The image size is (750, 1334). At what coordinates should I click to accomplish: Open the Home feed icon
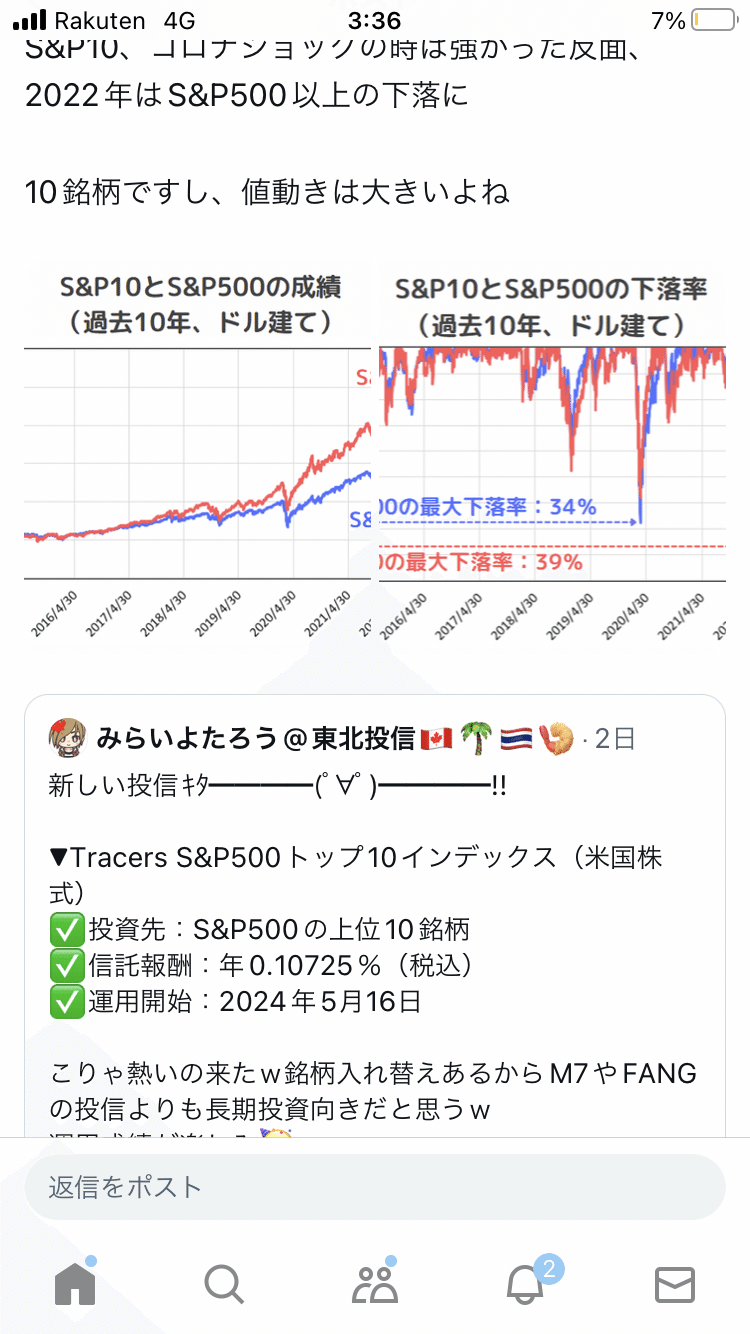[75, 1283]
